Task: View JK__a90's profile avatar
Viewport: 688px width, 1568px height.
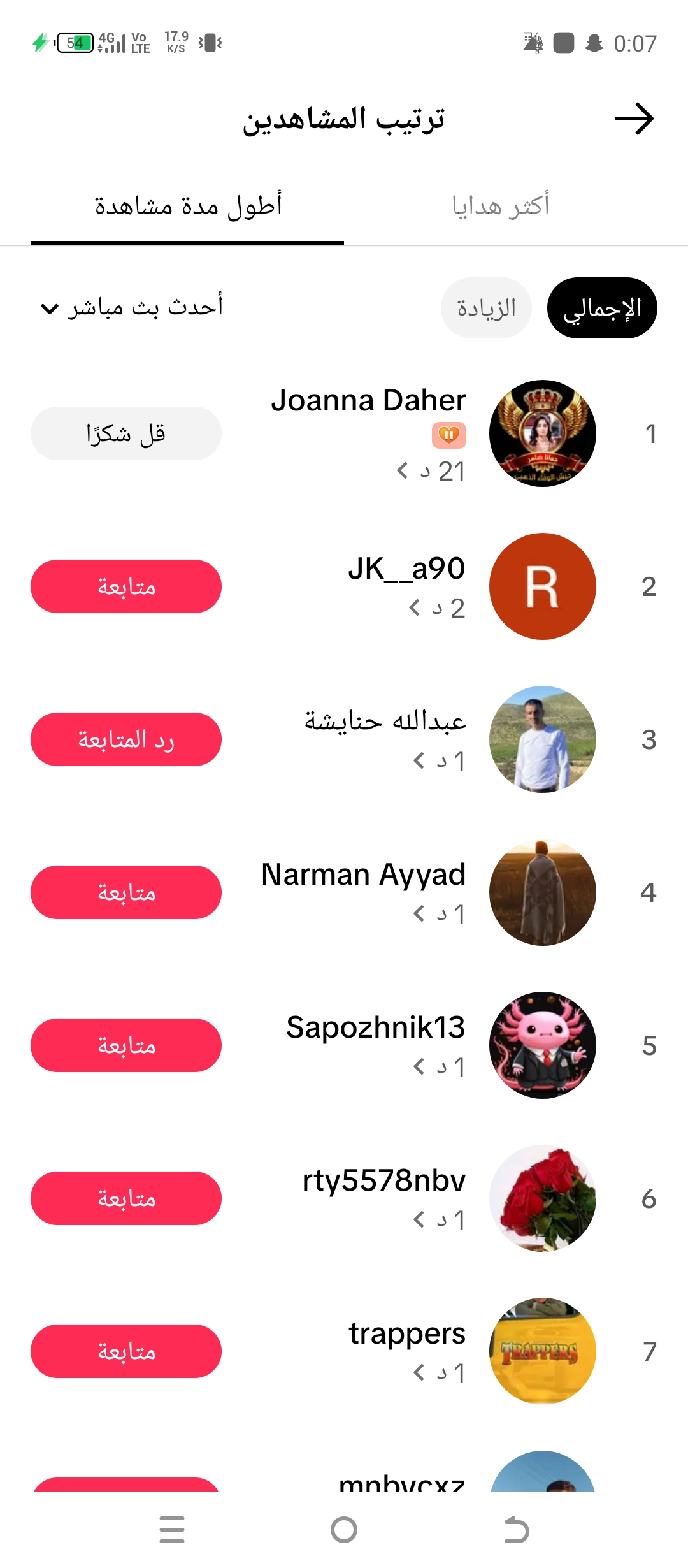Action: [543, 586]
